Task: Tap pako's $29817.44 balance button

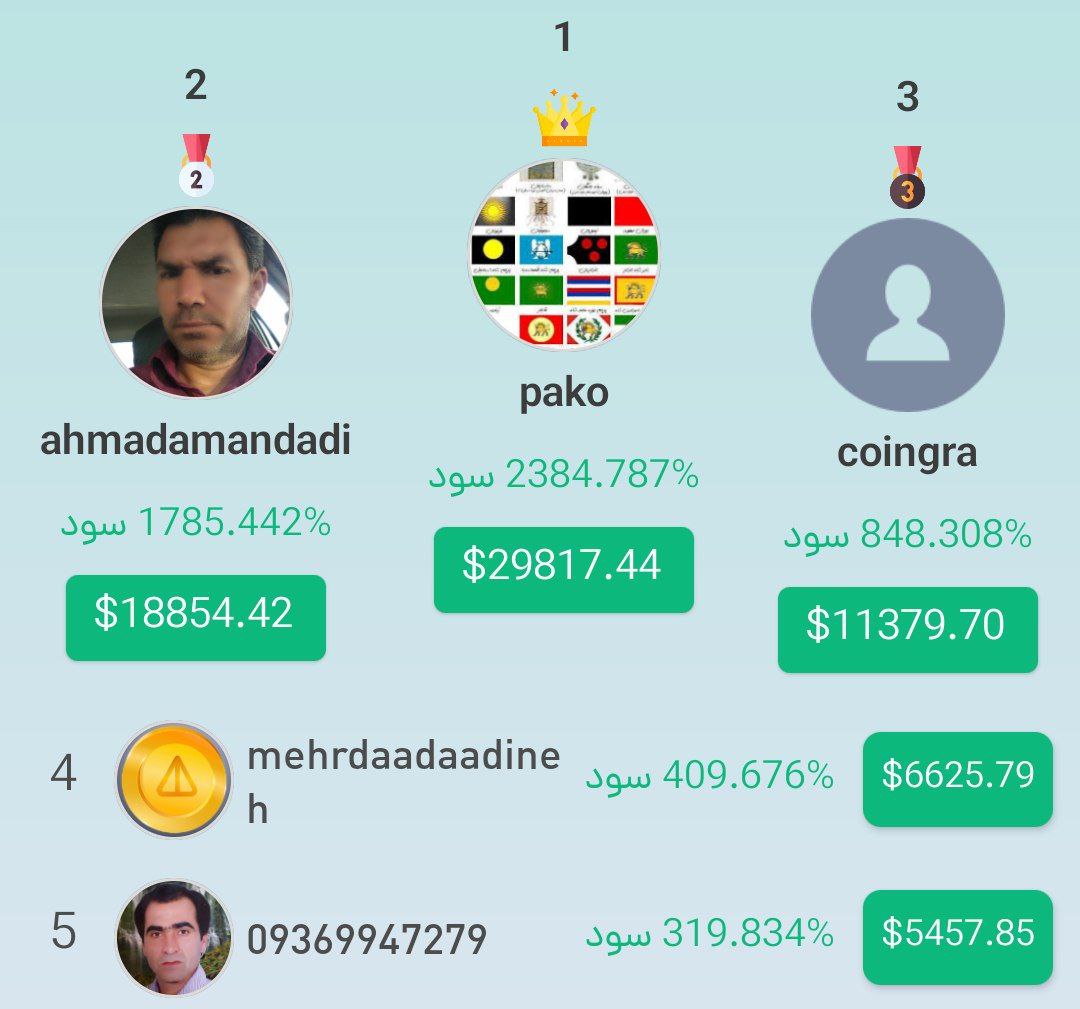Action: pos(563,569)
